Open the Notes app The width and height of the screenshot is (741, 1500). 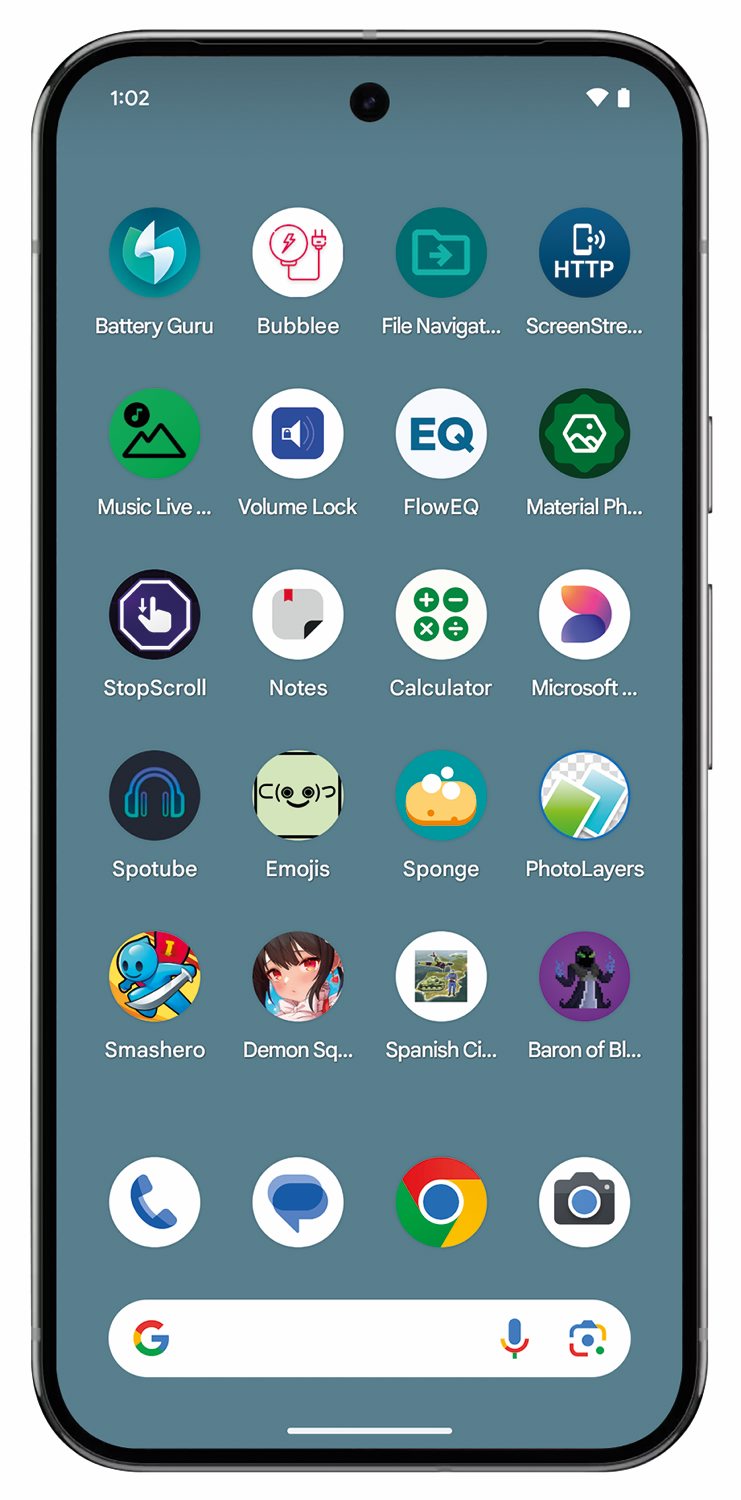pyautogui.click(x=298, y=615)
